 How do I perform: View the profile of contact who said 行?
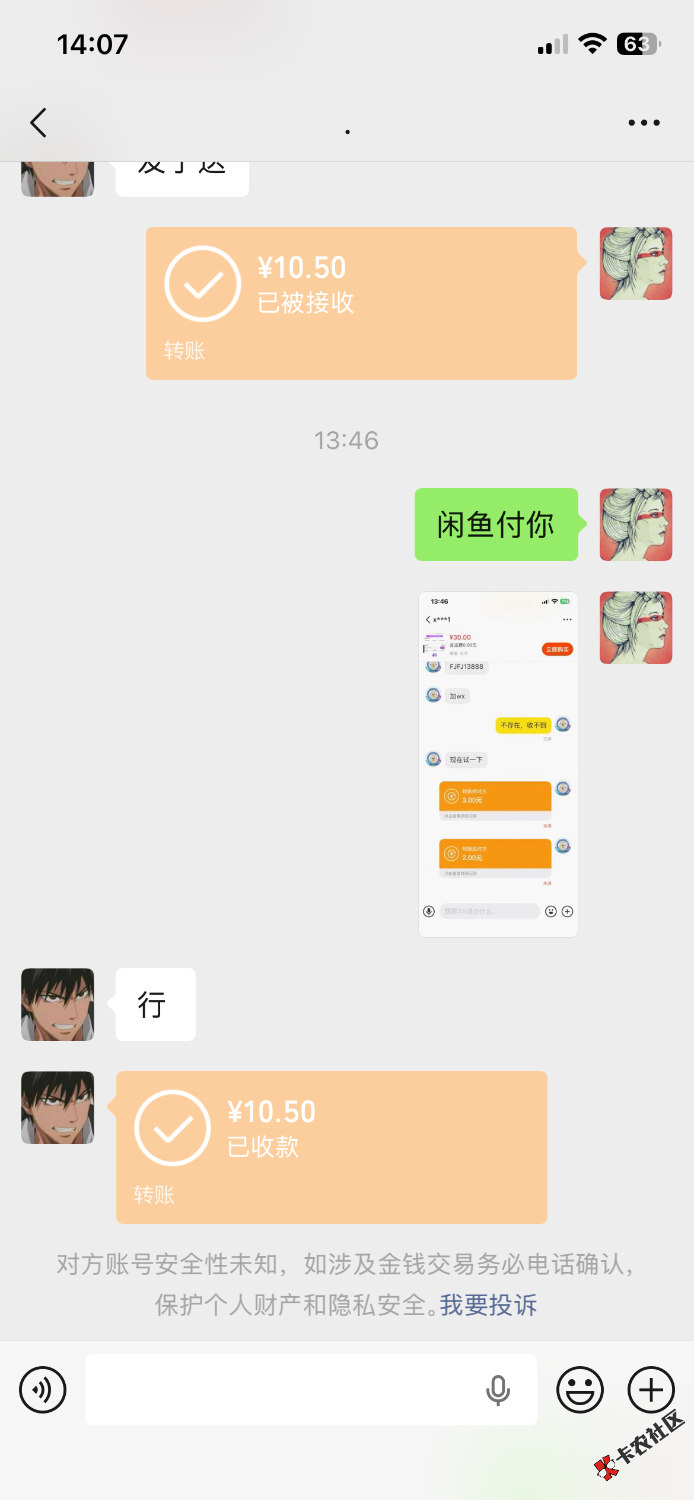[x=58, y=1004]
